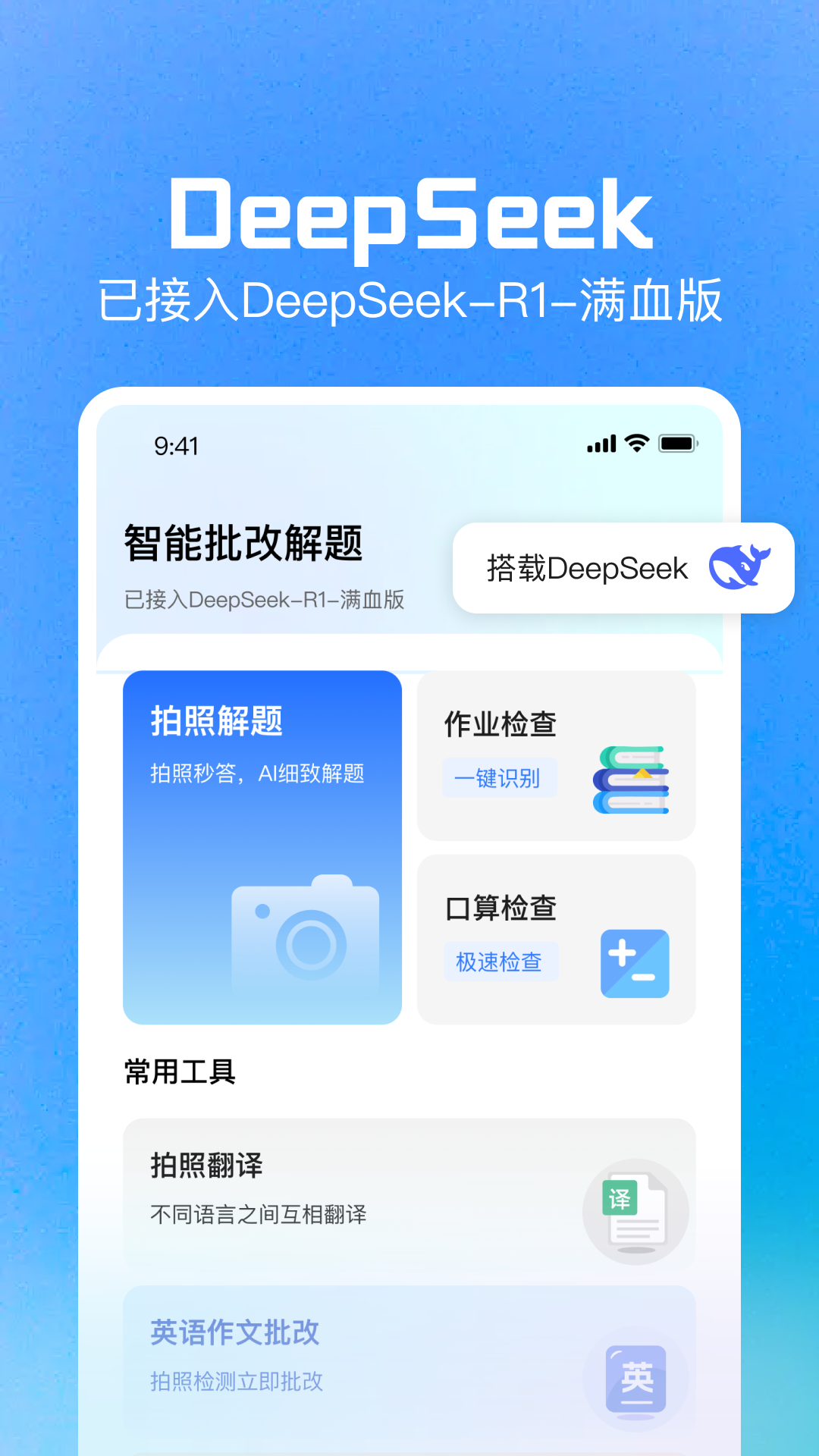Tap the 智能批改解题 heading
This screenshot has width=819, height=1456.
click(244, 544)
